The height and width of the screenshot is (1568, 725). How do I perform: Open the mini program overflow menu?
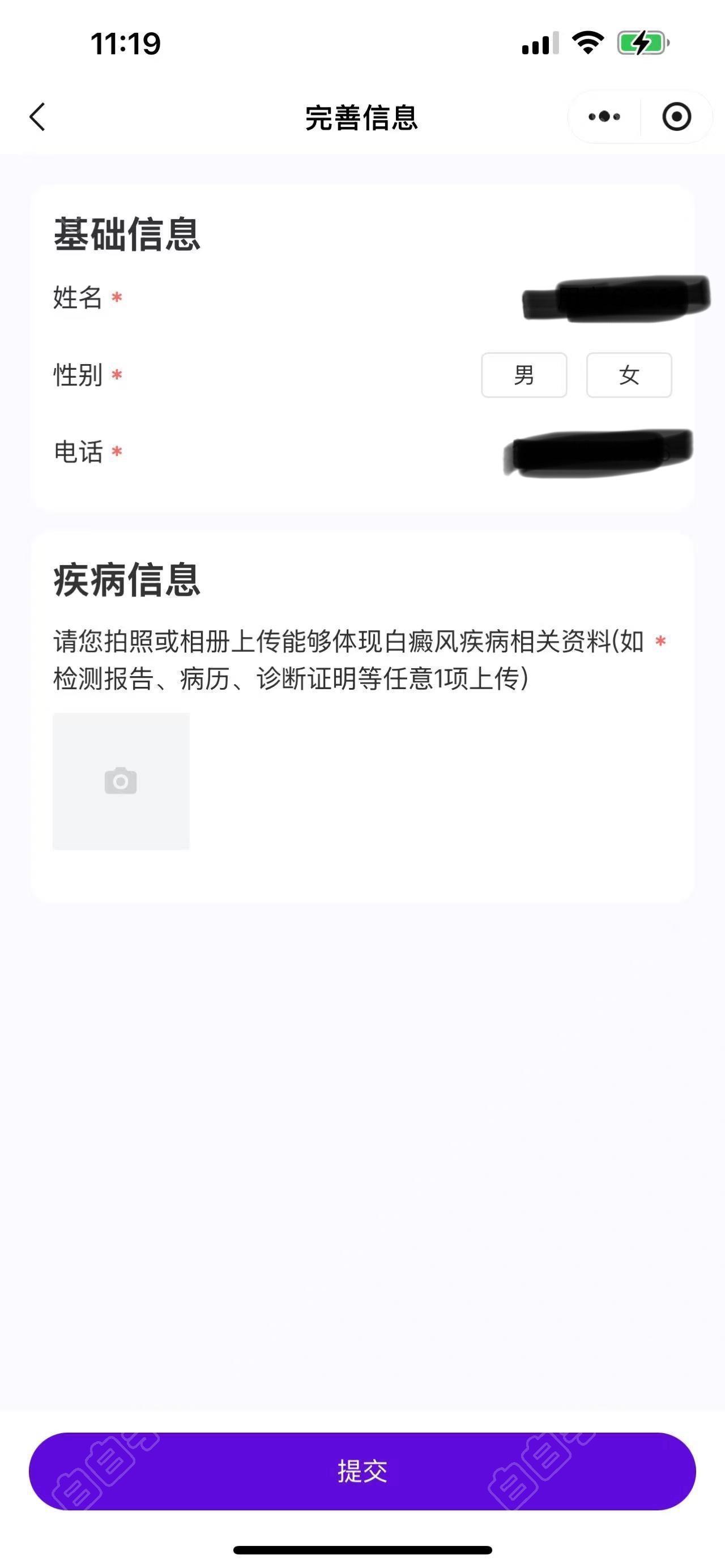pos(604,117)
